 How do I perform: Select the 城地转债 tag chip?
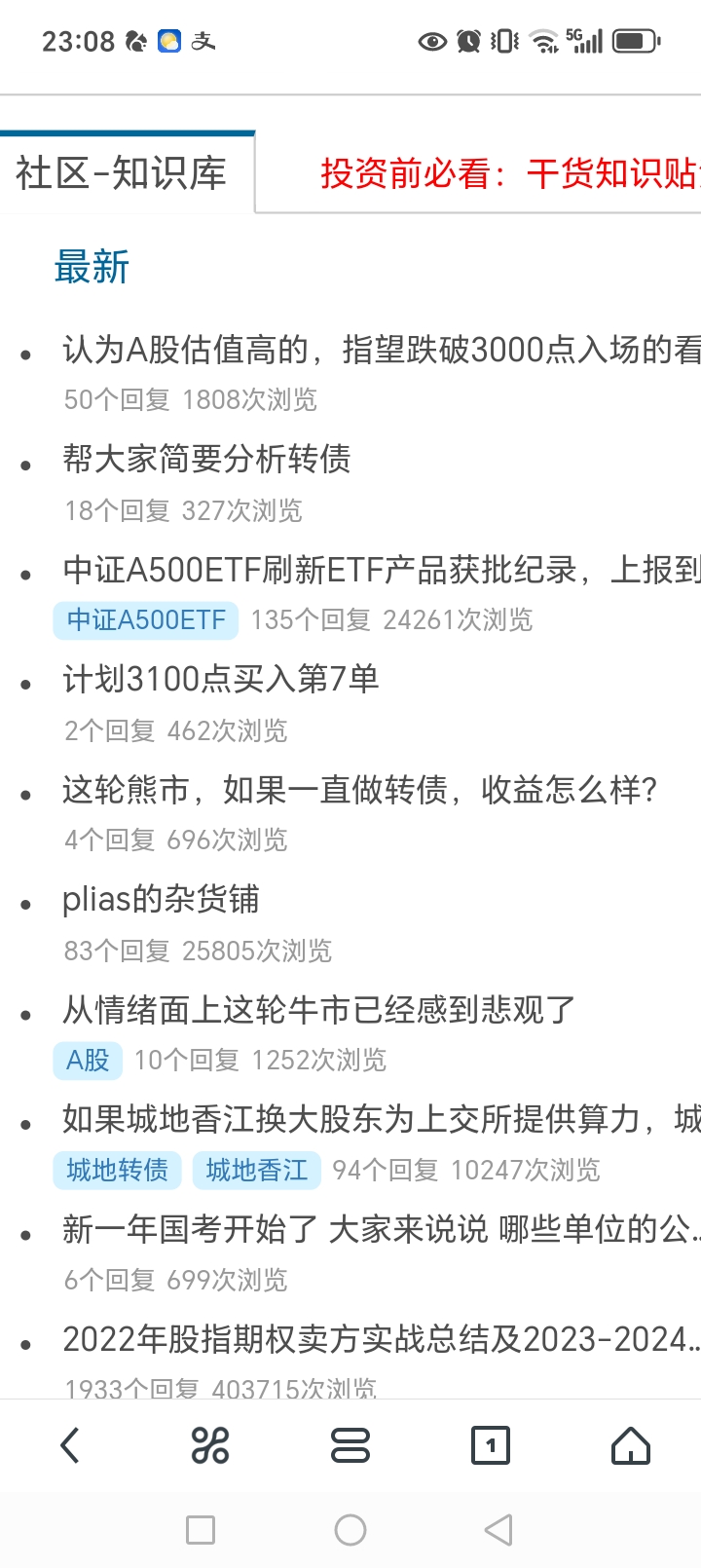117,1171
